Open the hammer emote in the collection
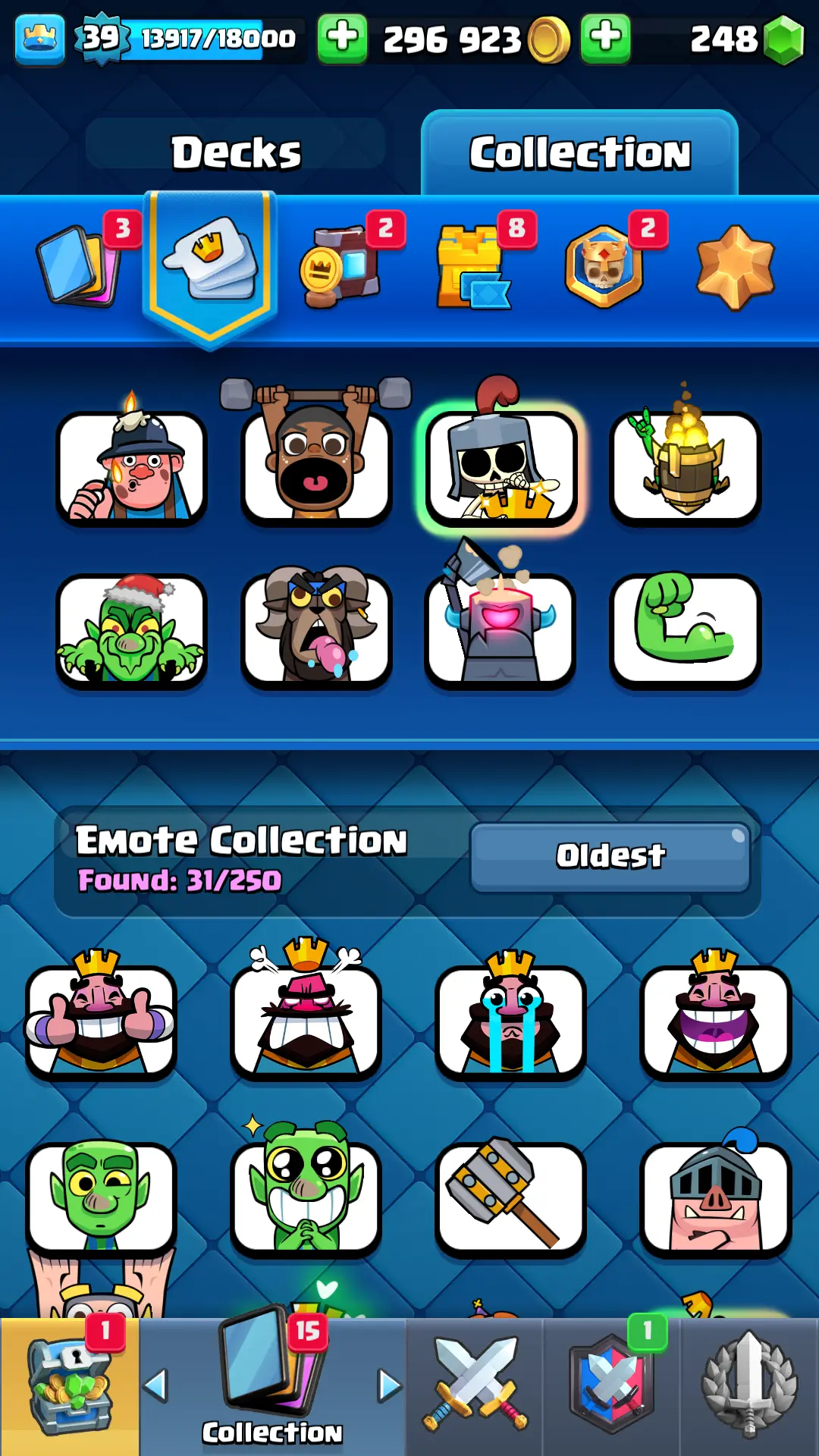 pyautogui.click(x=510, y=1198)
